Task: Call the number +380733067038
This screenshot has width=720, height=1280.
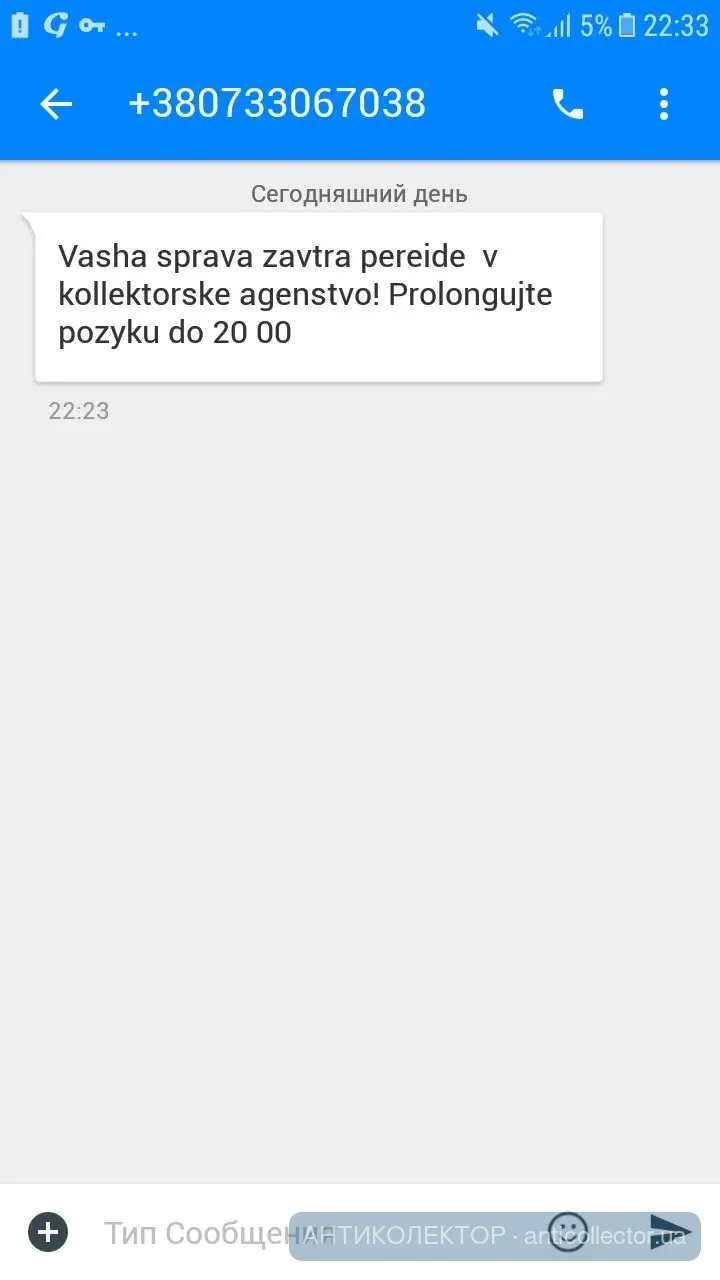Action: pos(568,104)
